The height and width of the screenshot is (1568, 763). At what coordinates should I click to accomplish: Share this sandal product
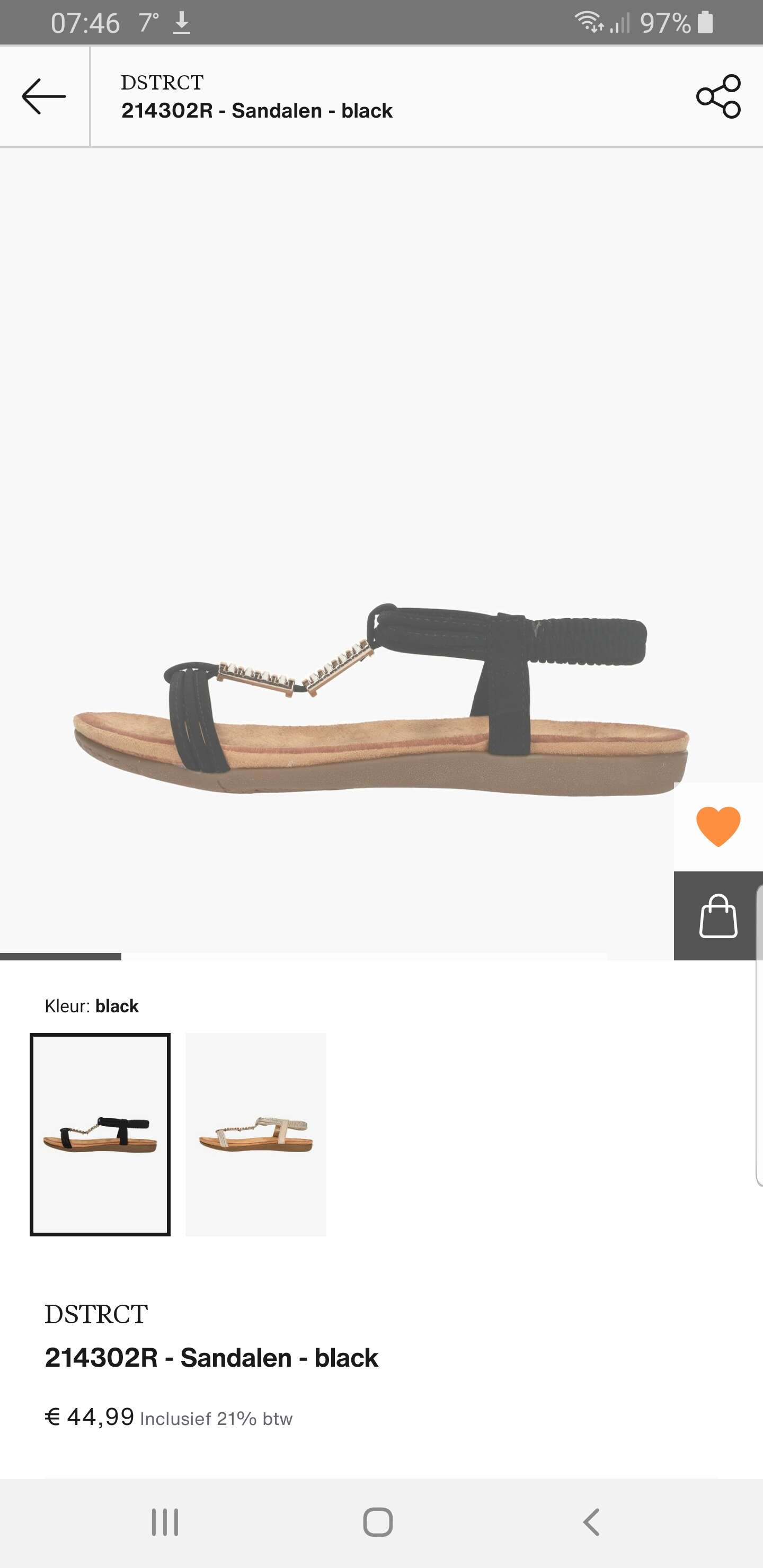coord(718,96)
